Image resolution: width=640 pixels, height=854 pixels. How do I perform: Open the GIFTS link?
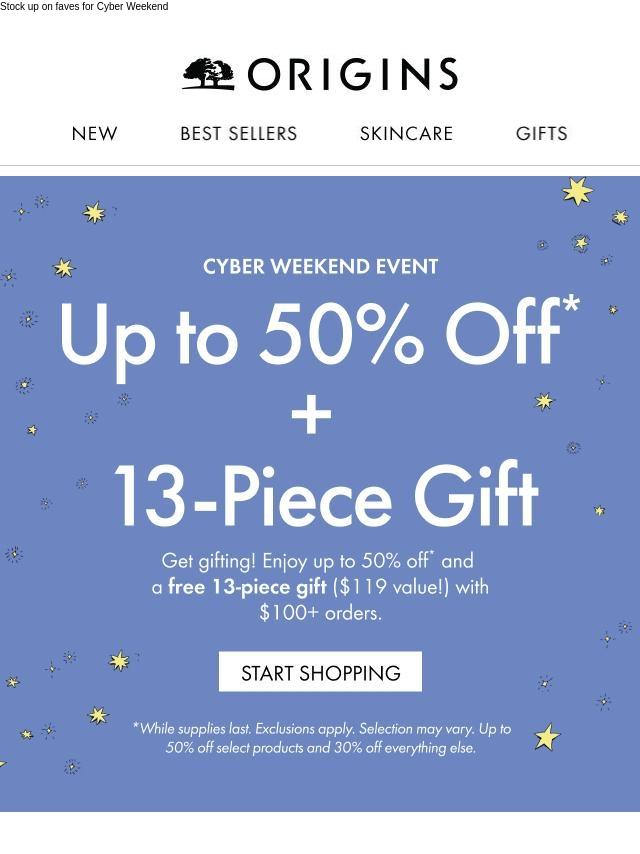coord(541,133)
